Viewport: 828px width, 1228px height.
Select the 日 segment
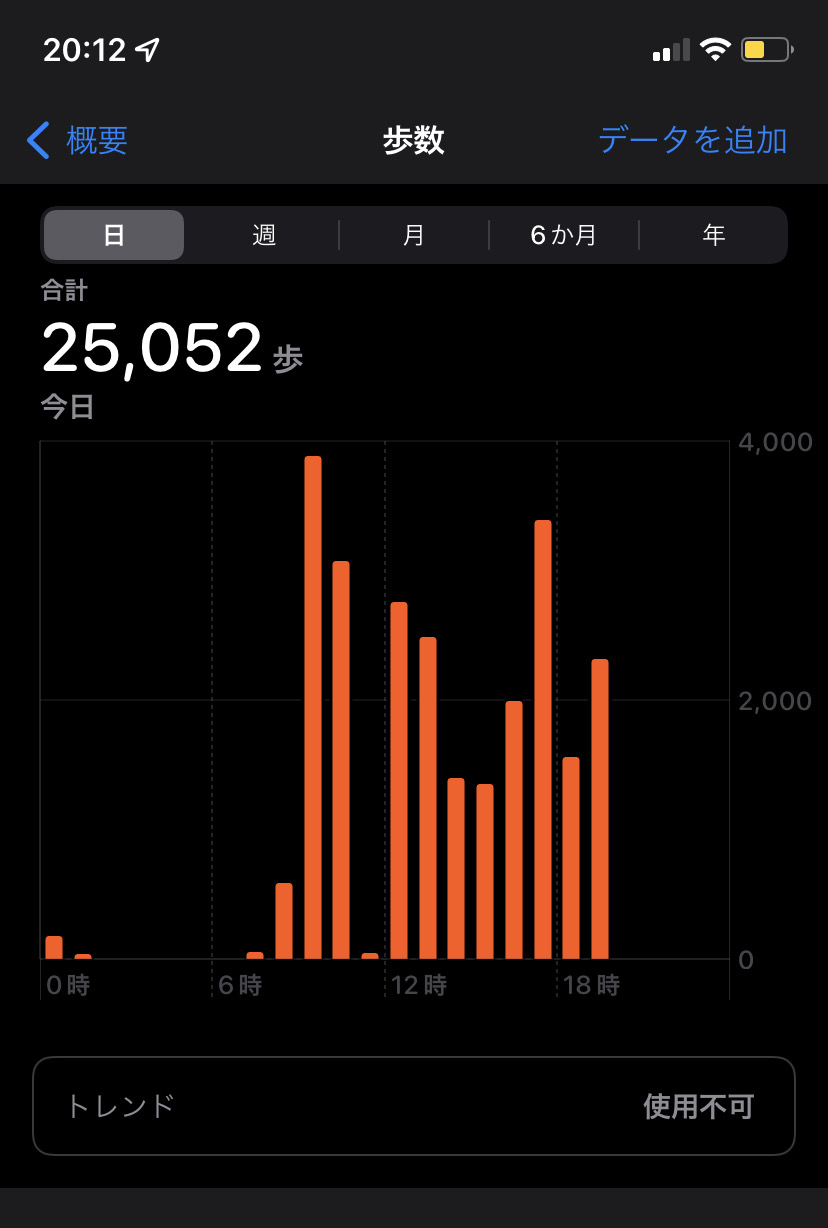tap(114, 235)
